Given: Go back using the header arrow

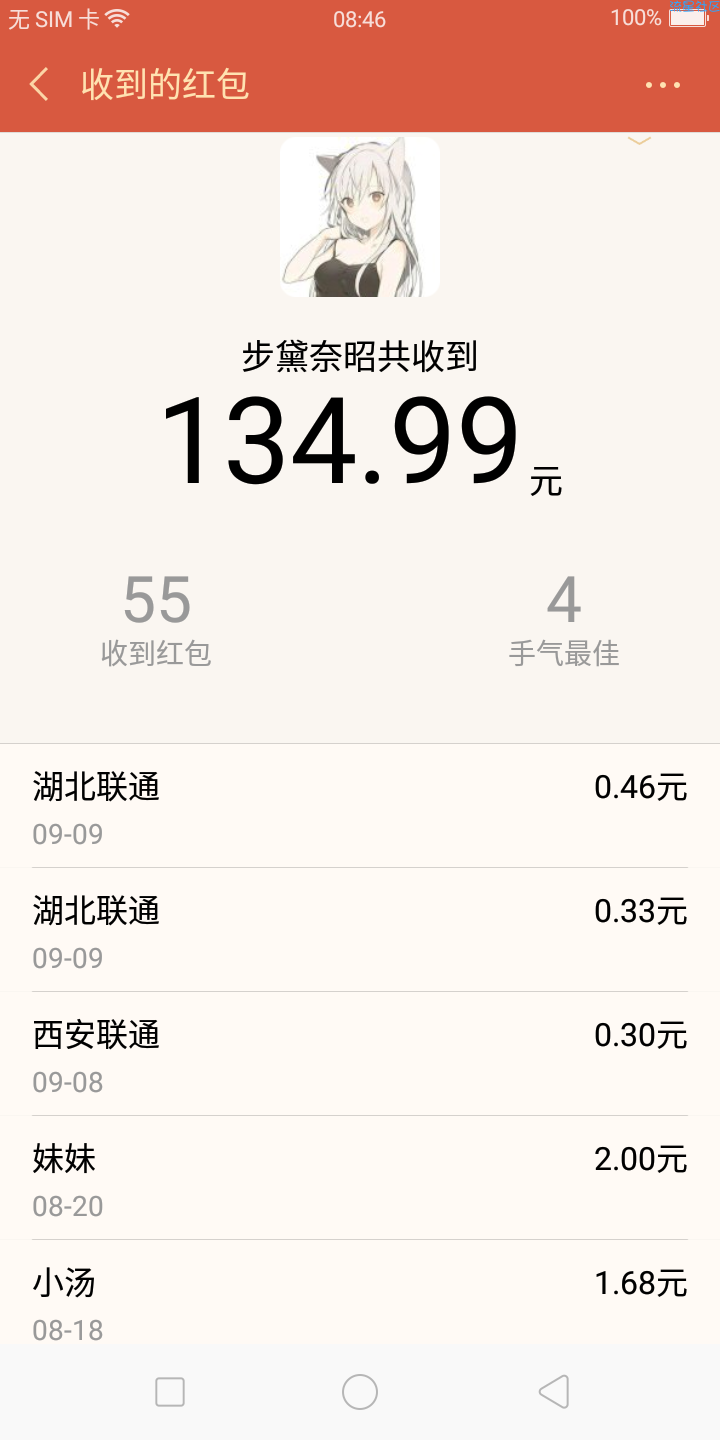Looking at the screenshot, I should coord(39,85).
